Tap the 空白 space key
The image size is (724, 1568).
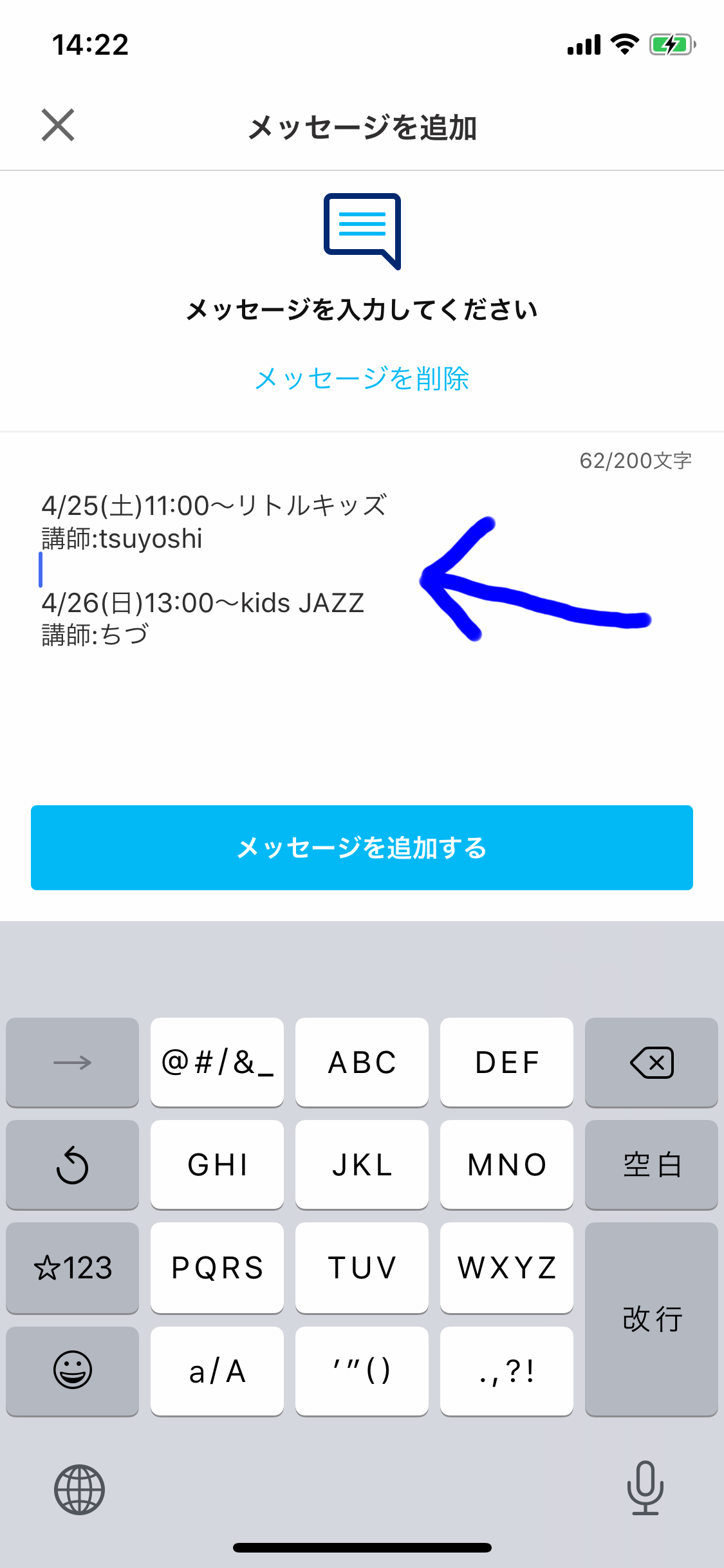(x=651, y=1164)
